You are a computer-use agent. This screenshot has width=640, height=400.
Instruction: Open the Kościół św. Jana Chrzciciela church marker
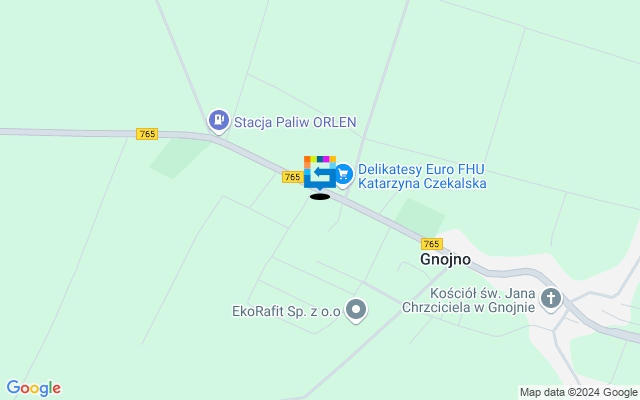[x=551, y=298]
